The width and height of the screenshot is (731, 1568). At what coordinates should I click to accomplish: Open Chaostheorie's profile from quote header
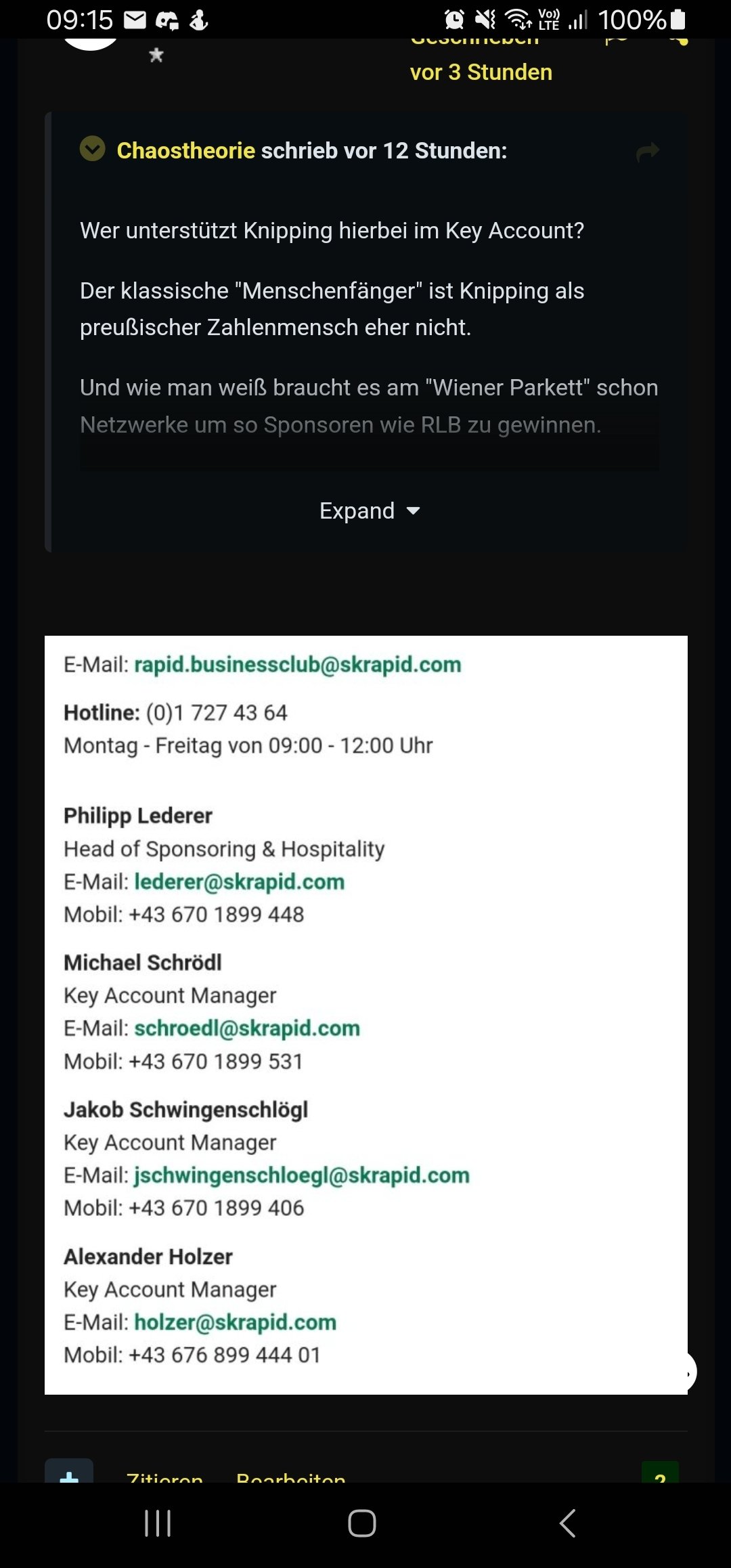click(185, 150)
